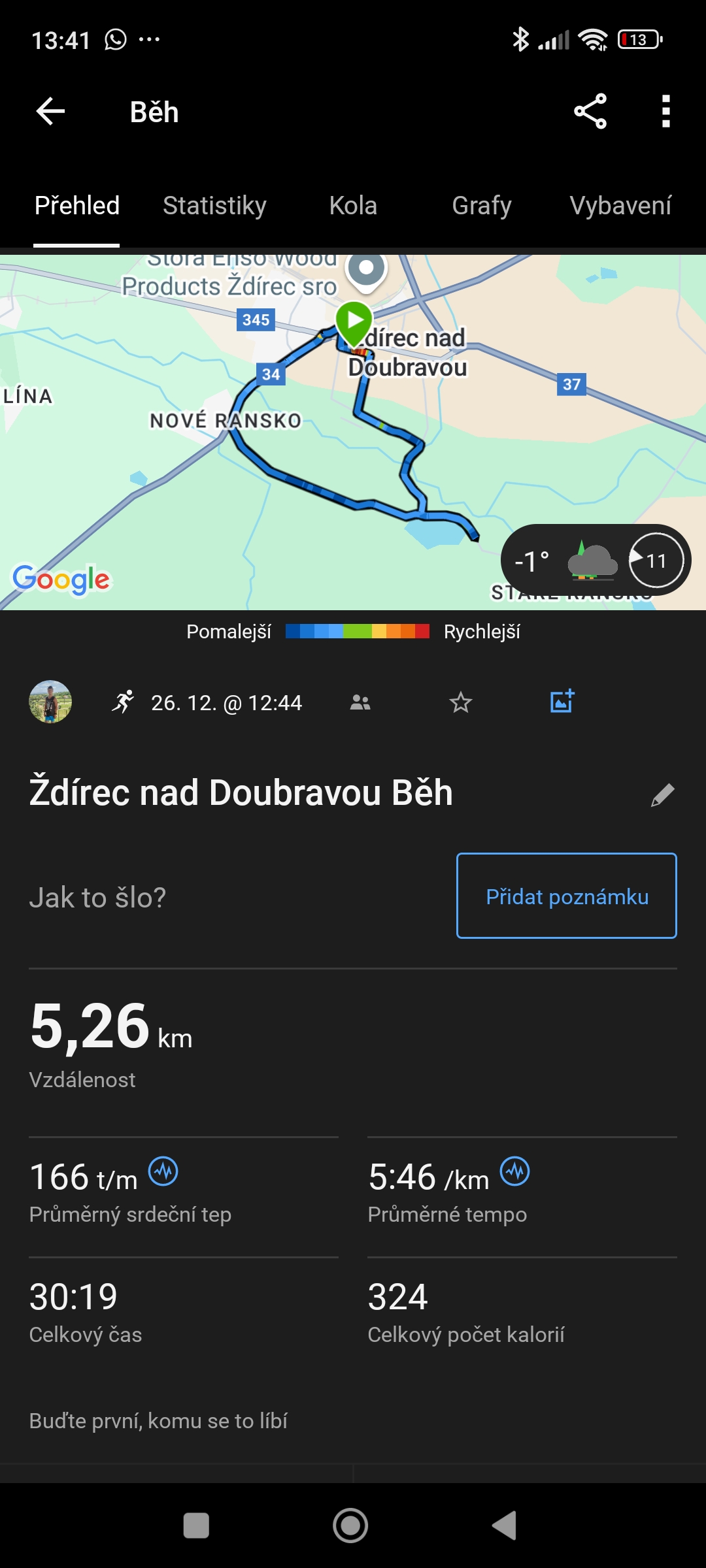Open heart rate info icon next to 166 t/m

(163, 1171)
